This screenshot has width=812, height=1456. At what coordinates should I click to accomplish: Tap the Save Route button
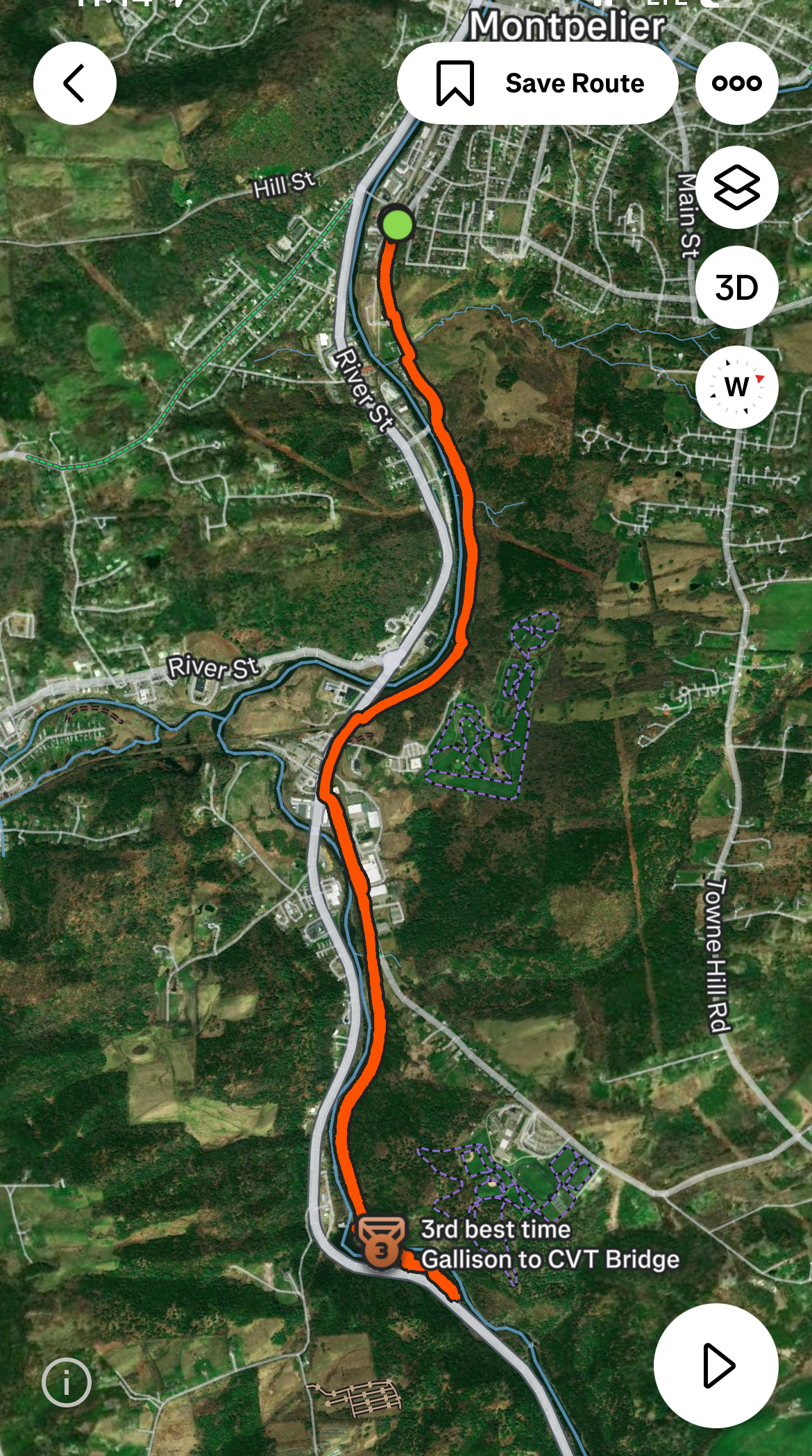(537, 83)
